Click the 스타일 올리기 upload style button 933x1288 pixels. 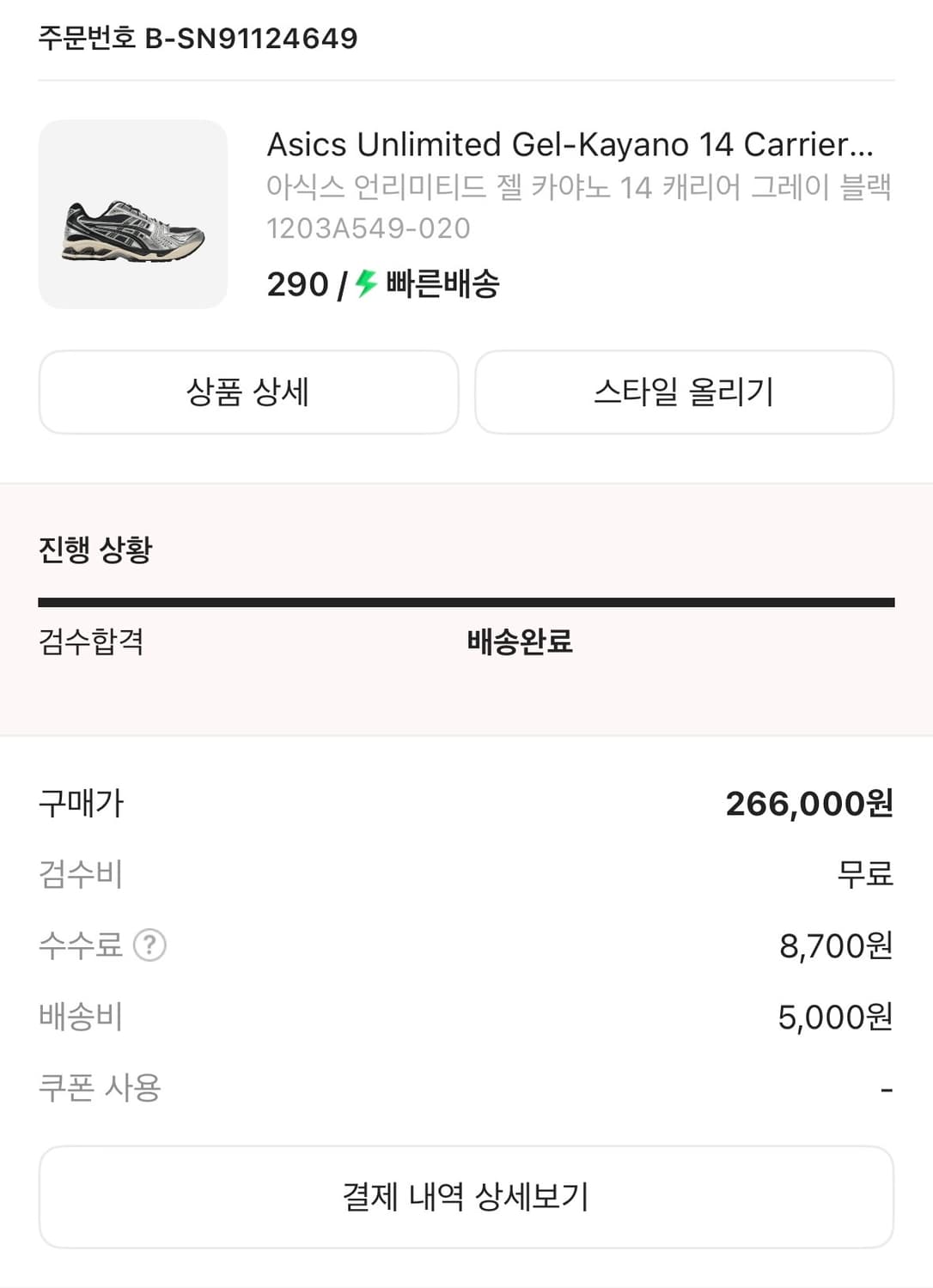685,392
